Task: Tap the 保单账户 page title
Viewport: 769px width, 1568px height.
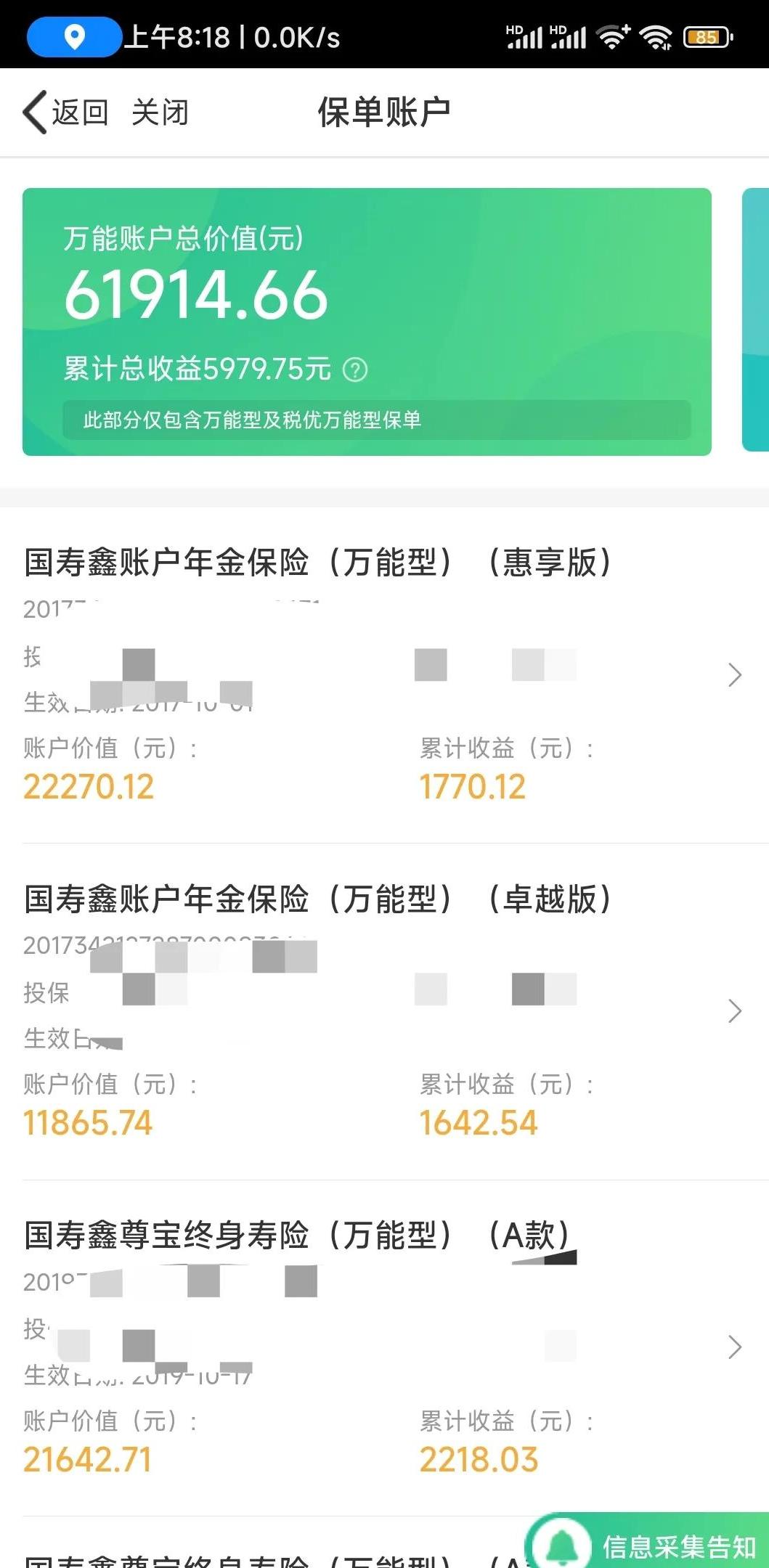Action: tap(384, 110)
